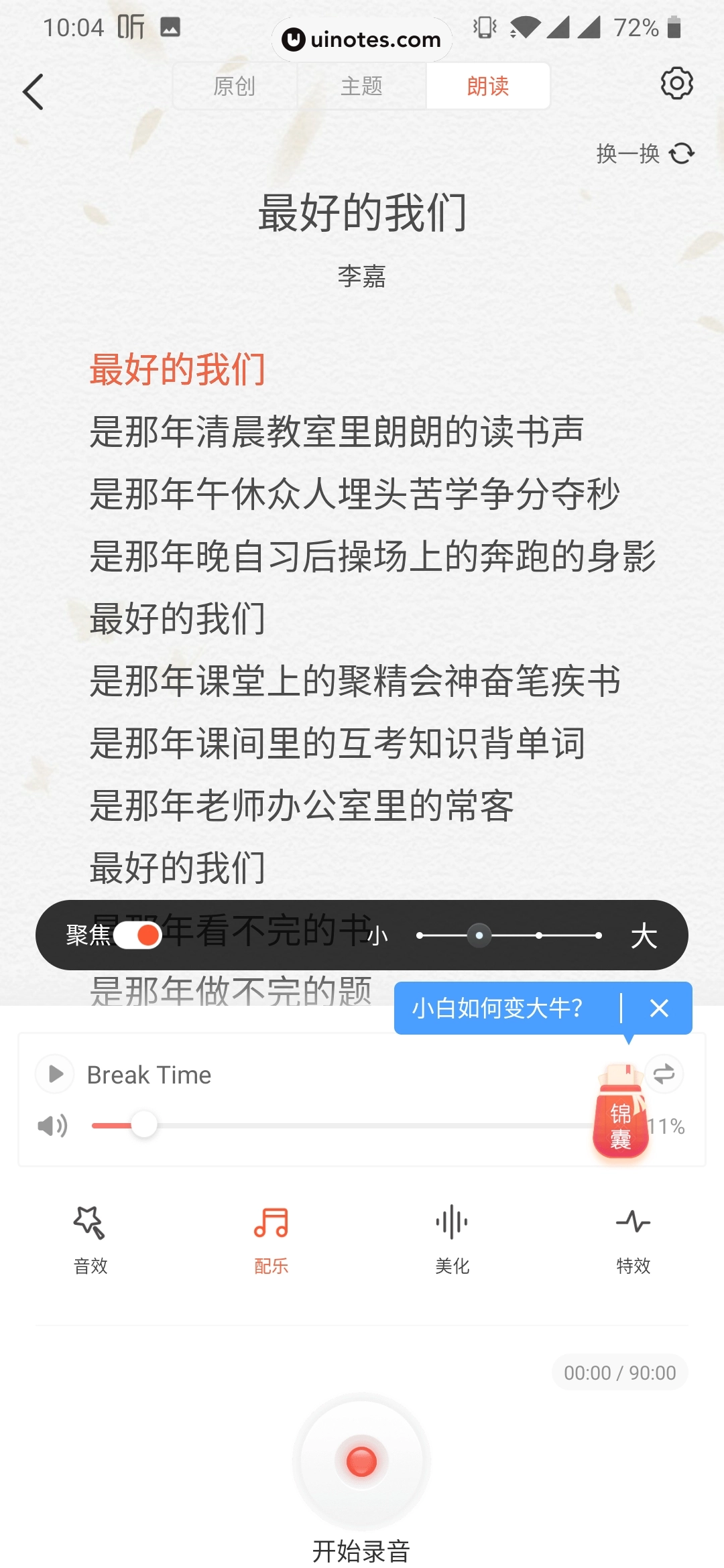Screen dimensions: 724x1568
Task: Switch background music with the swap icon
Action: click(663, 1073)
